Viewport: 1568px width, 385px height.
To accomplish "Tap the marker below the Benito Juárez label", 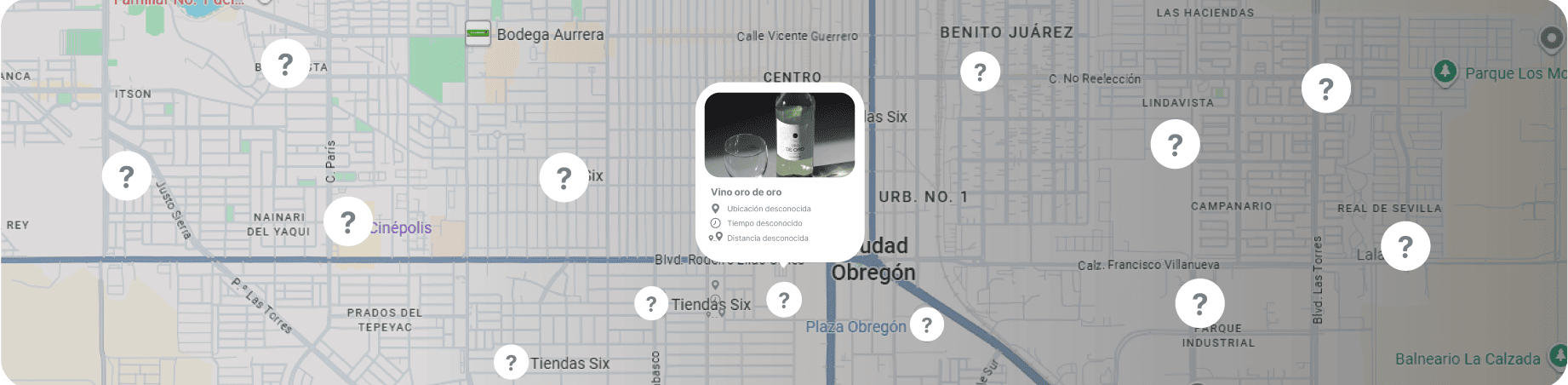I will tap(980, 72).
